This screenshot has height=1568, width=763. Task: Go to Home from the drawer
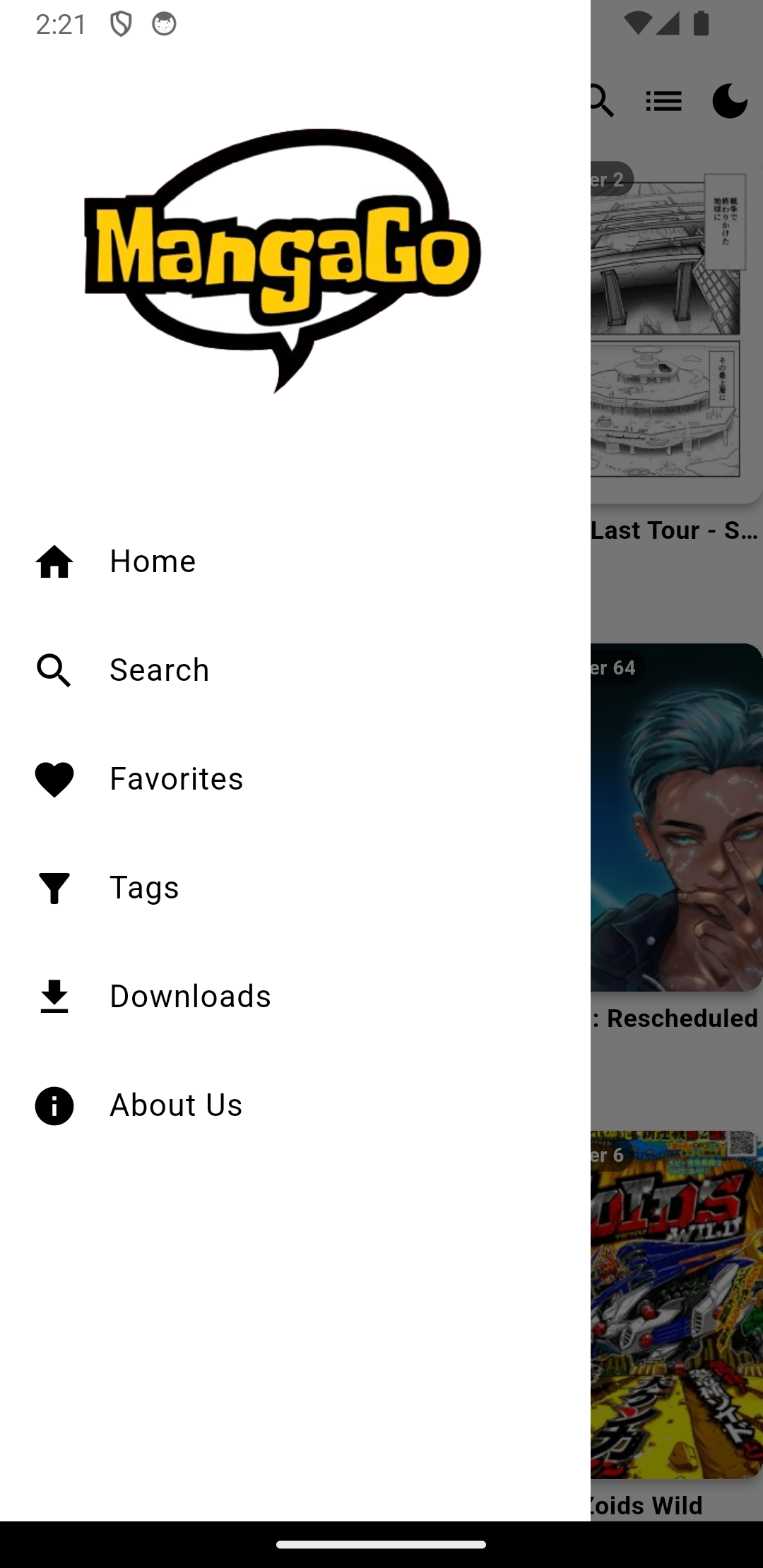[x=153, y=562]
